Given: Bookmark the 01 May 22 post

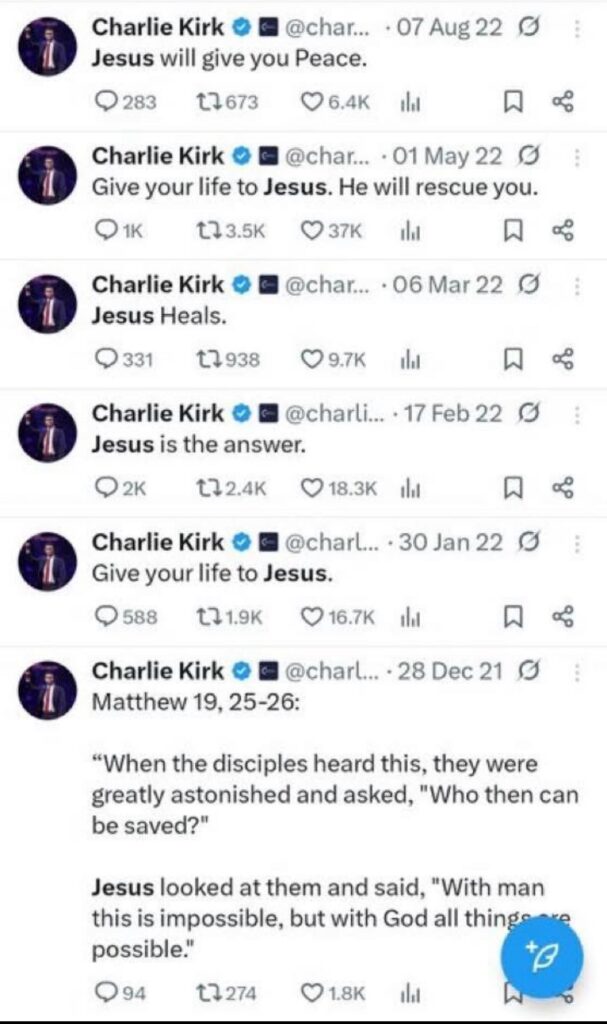Looking at the screenshot, I should coord(513,230).
